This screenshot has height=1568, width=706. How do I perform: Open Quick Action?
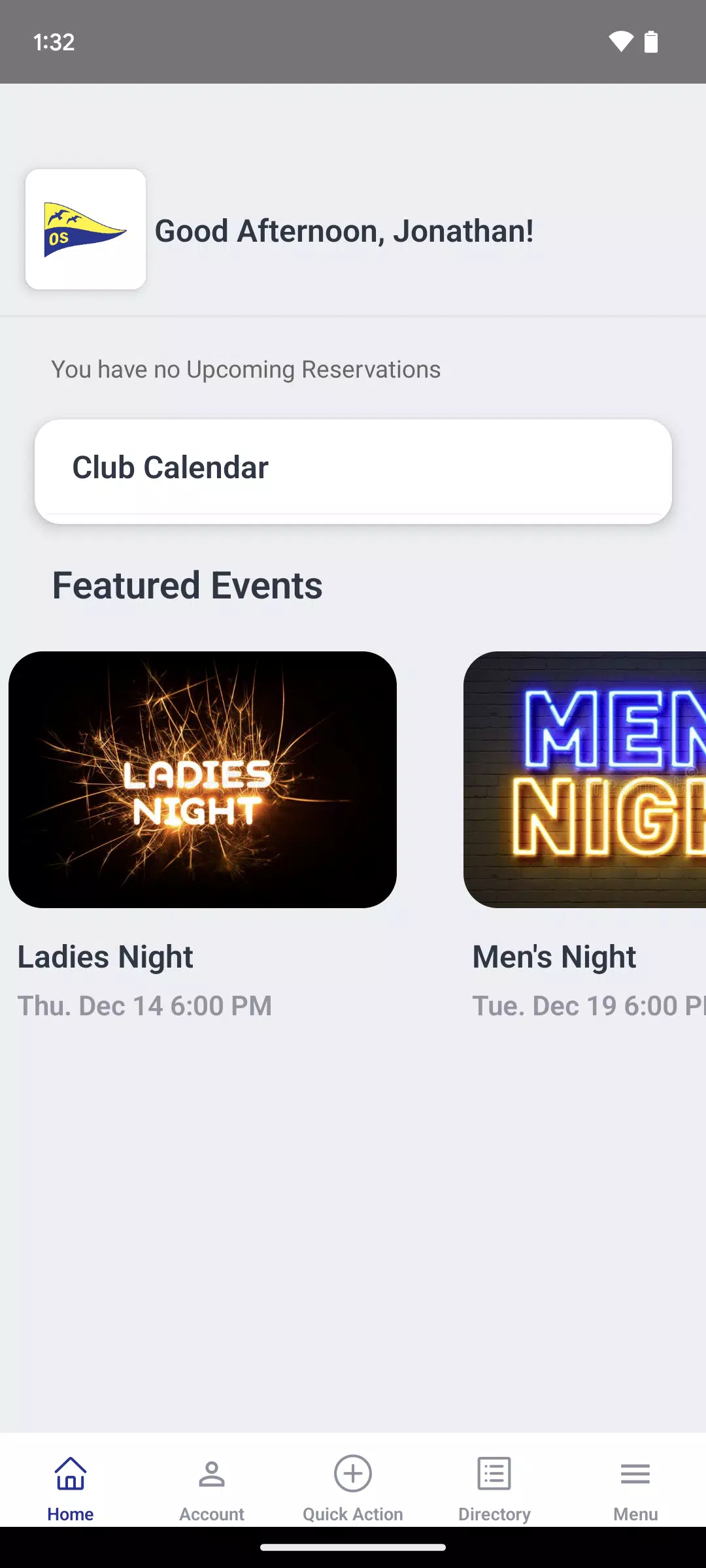(x=353, y=1484)
